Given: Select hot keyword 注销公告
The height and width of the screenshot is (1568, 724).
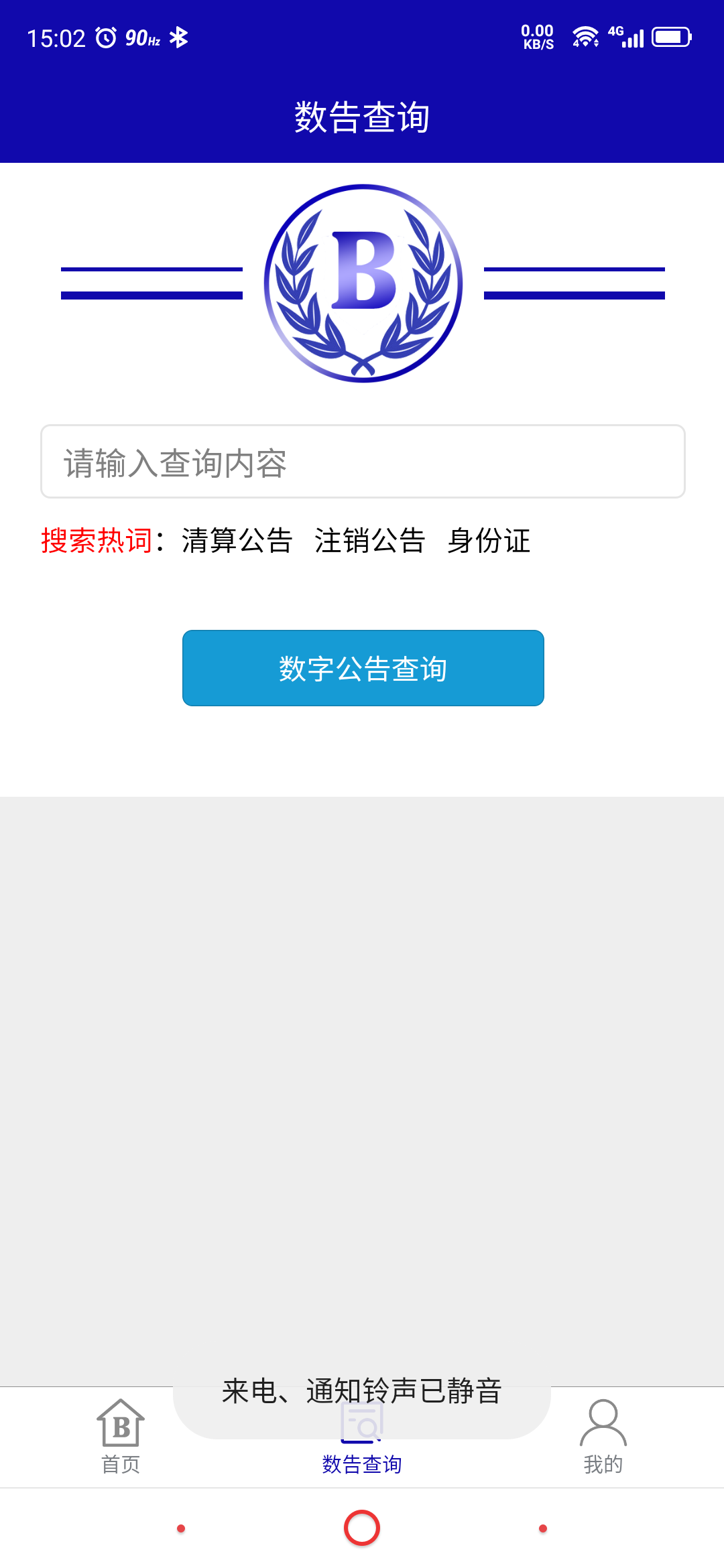Looking at the screenshot, I should coord(370,541).
